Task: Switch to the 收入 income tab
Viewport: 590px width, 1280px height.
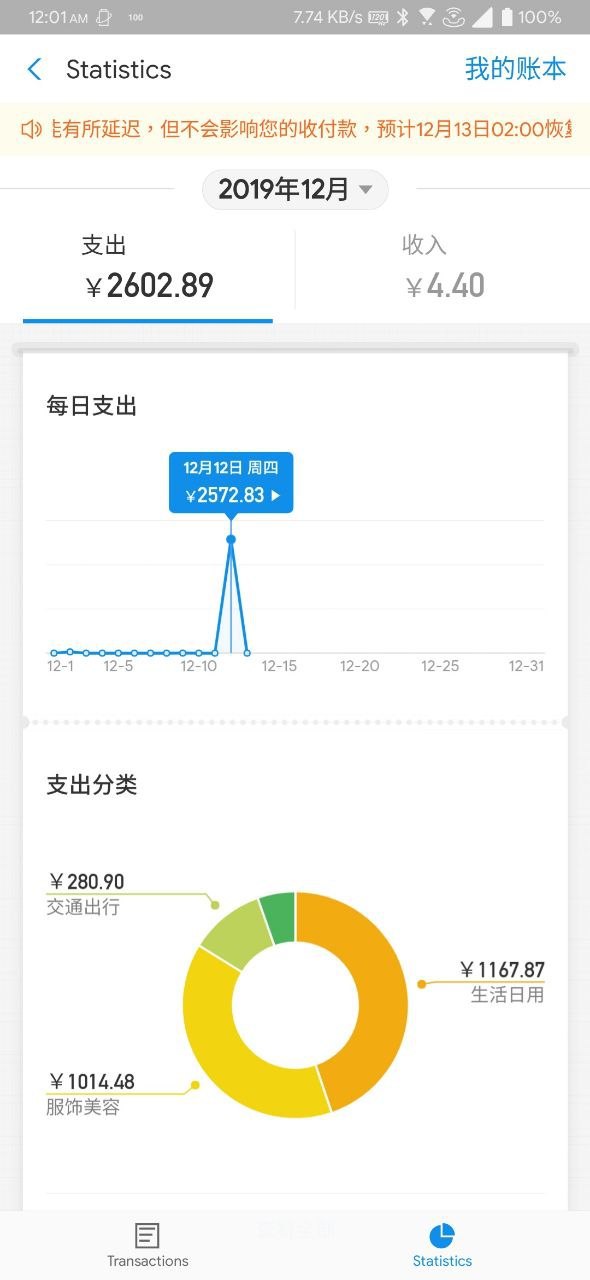Action: tap(444, 270)
